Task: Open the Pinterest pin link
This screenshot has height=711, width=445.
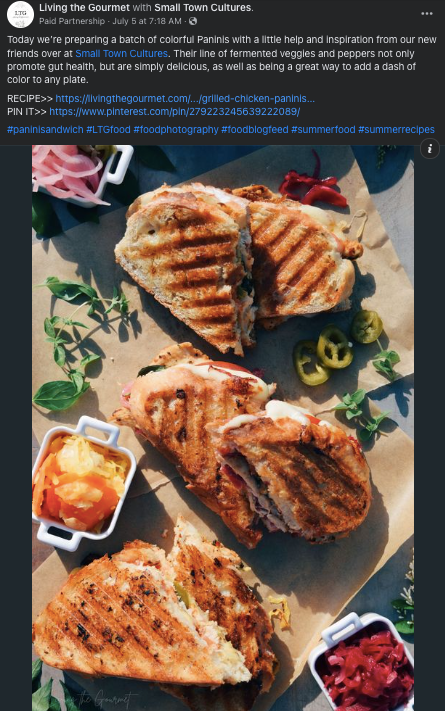Action: click(175, 112)
